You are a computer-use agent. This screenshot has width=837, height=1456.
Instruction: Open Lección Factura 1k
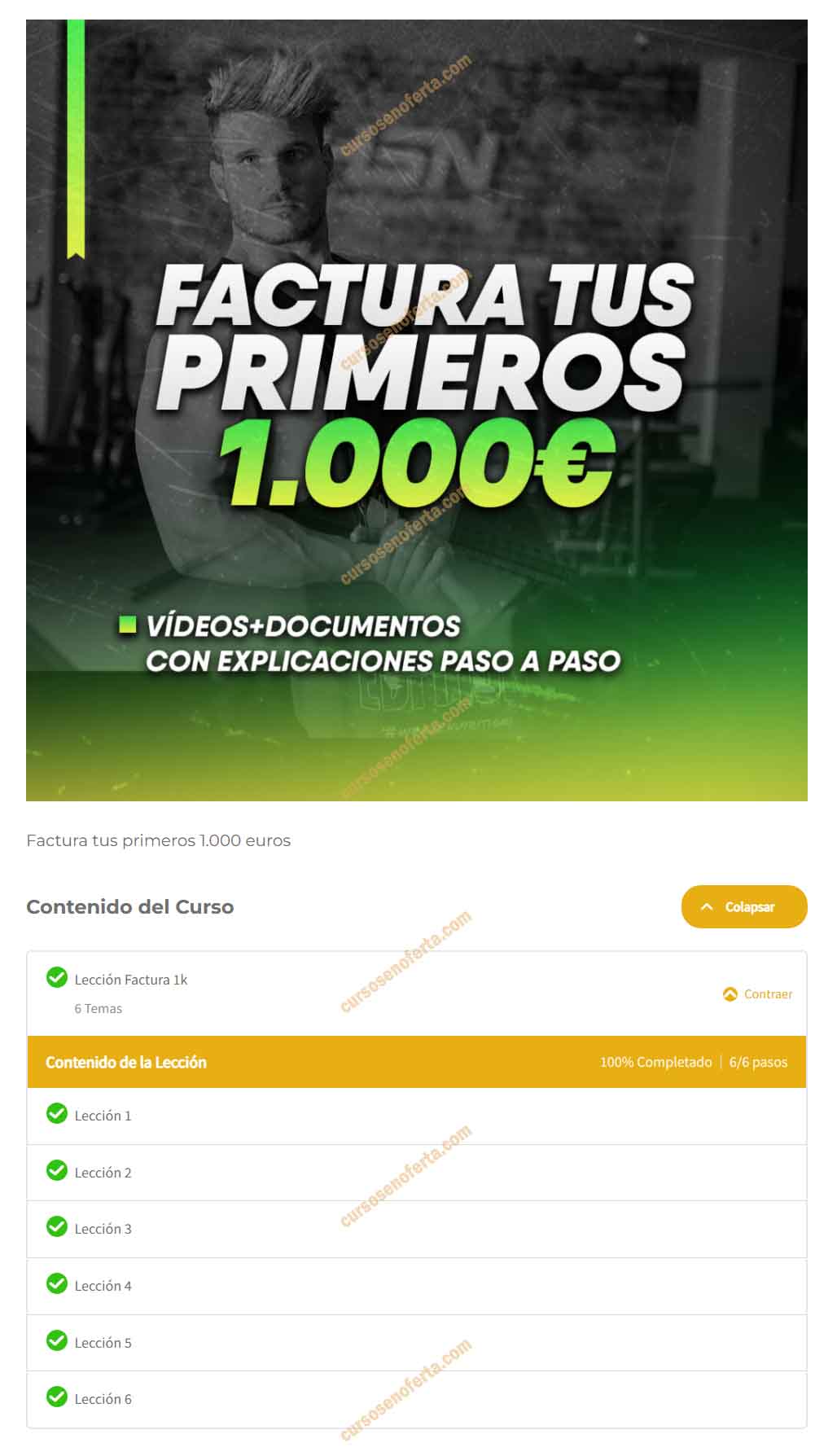pos(130,980)
